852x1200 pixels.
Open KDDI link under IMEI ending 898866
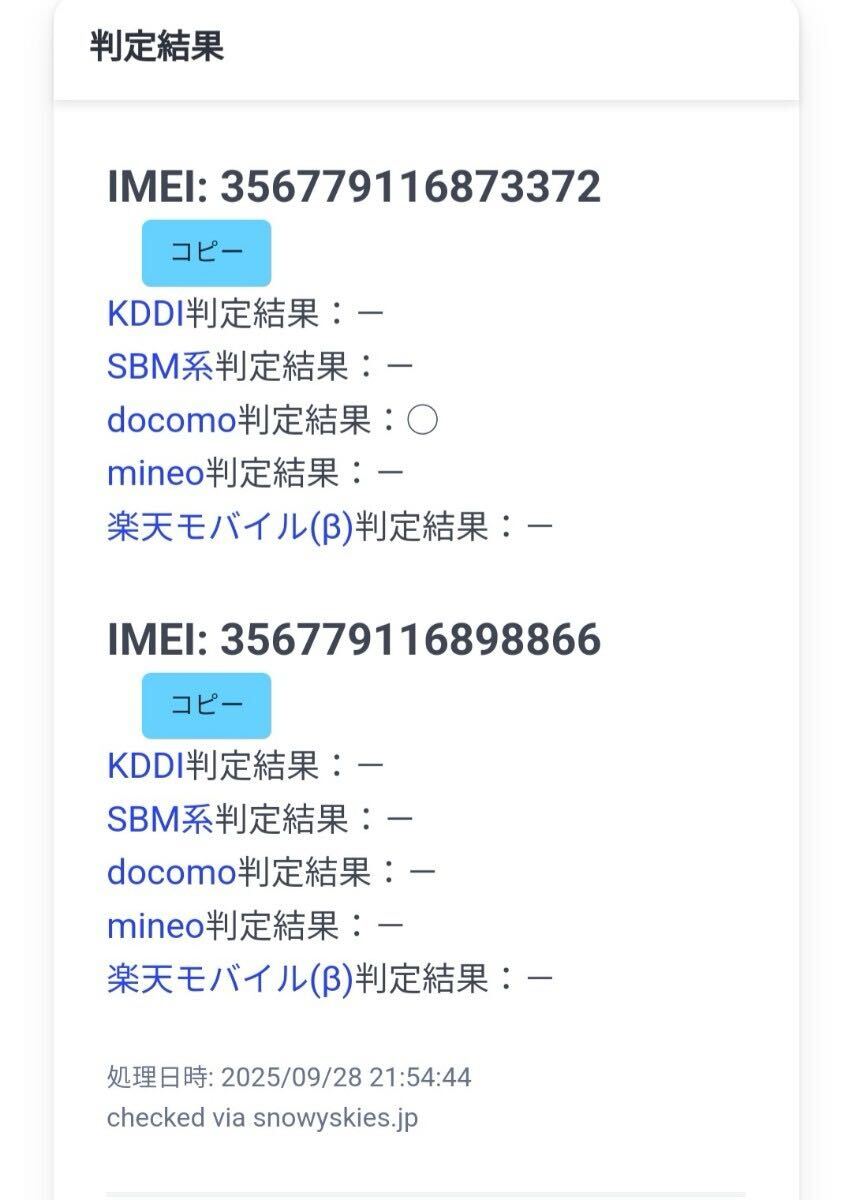145,767
